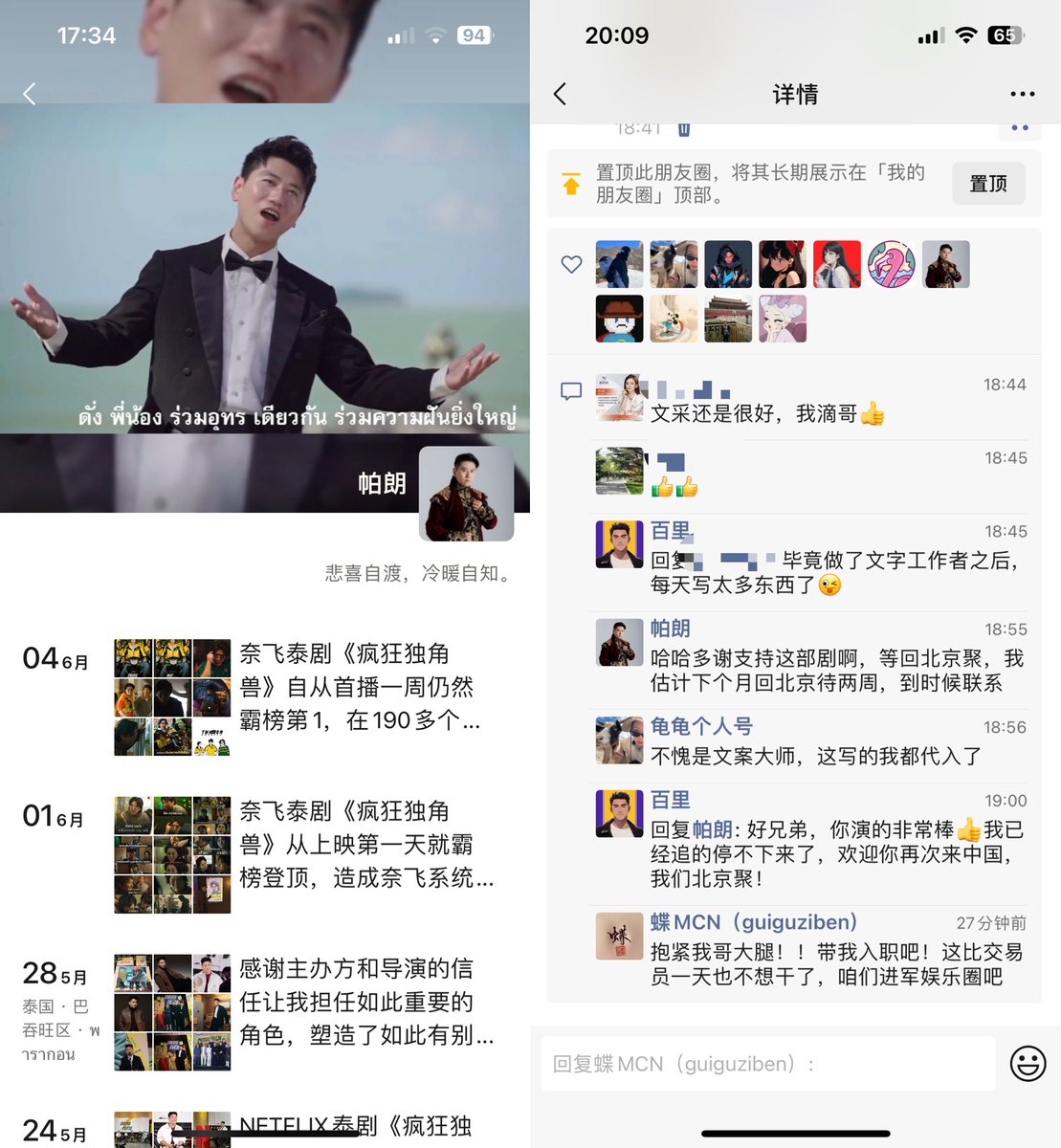Go back from the 详情 page
Image resolution: width=1061 pixels, height=1148 pixels.
(x=561, y=94)
